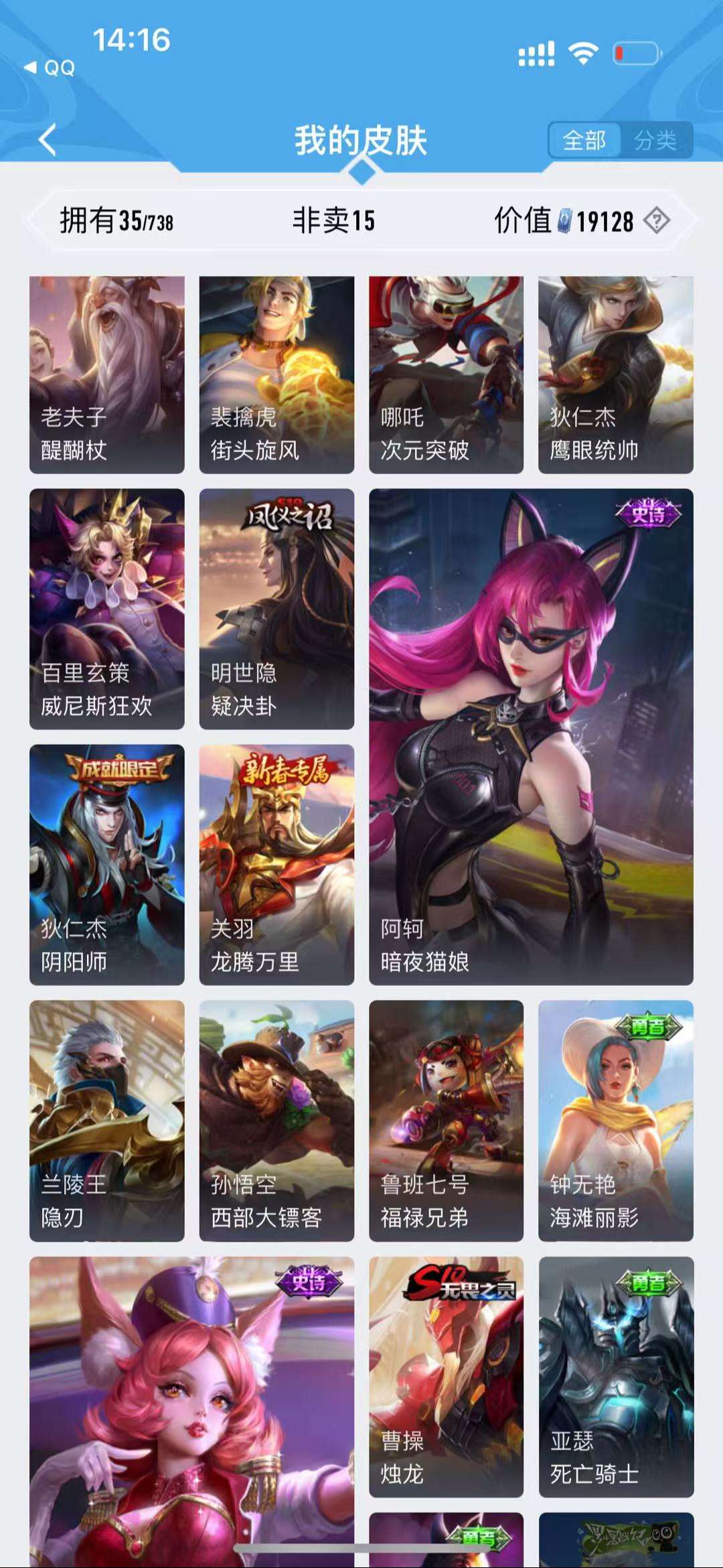
Task: Open the 价值 help question icon
Action: click(x=656, y=220)
